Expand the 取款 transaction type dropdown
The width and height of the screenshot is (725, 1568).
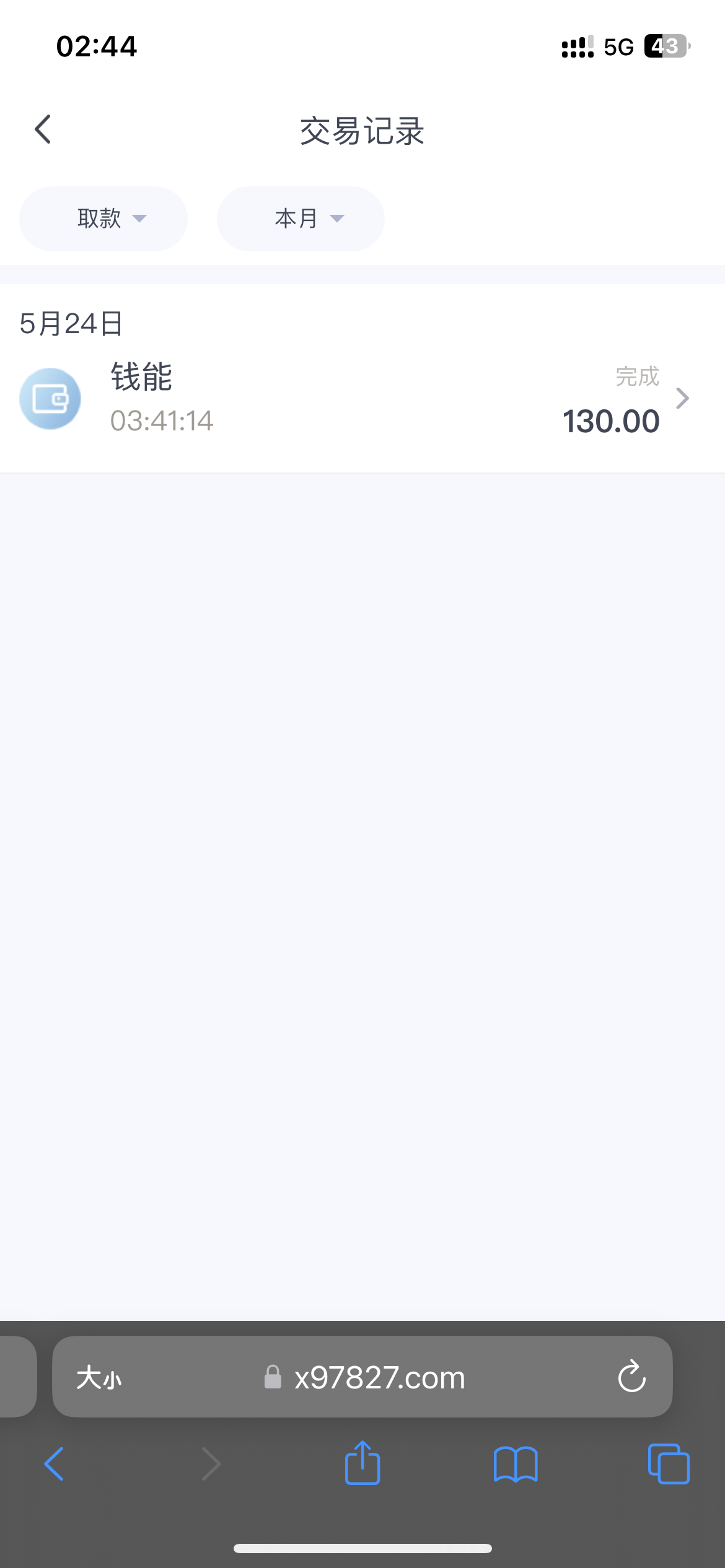pos(103,219)
